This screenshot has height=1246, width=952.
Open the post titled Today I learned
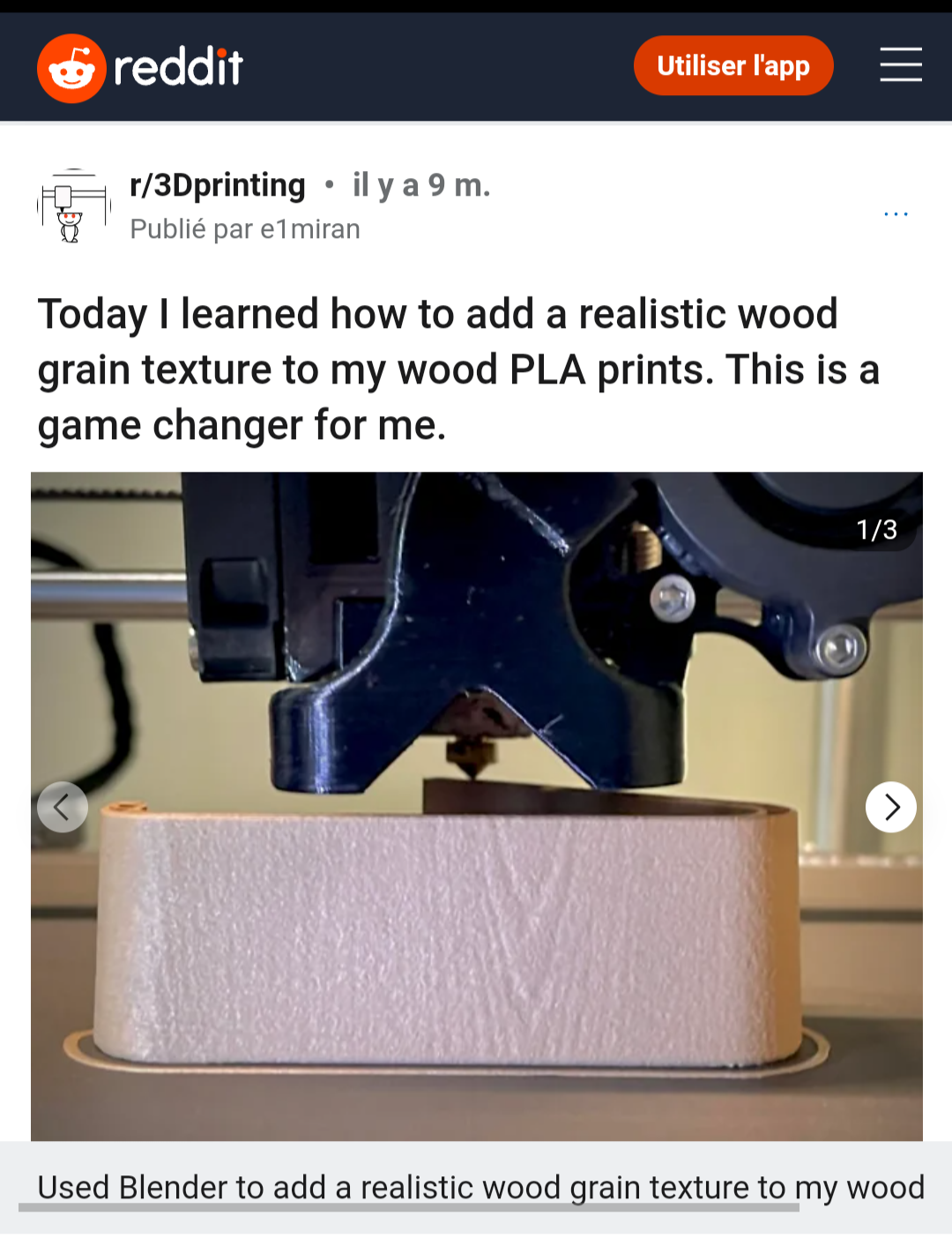458,369
